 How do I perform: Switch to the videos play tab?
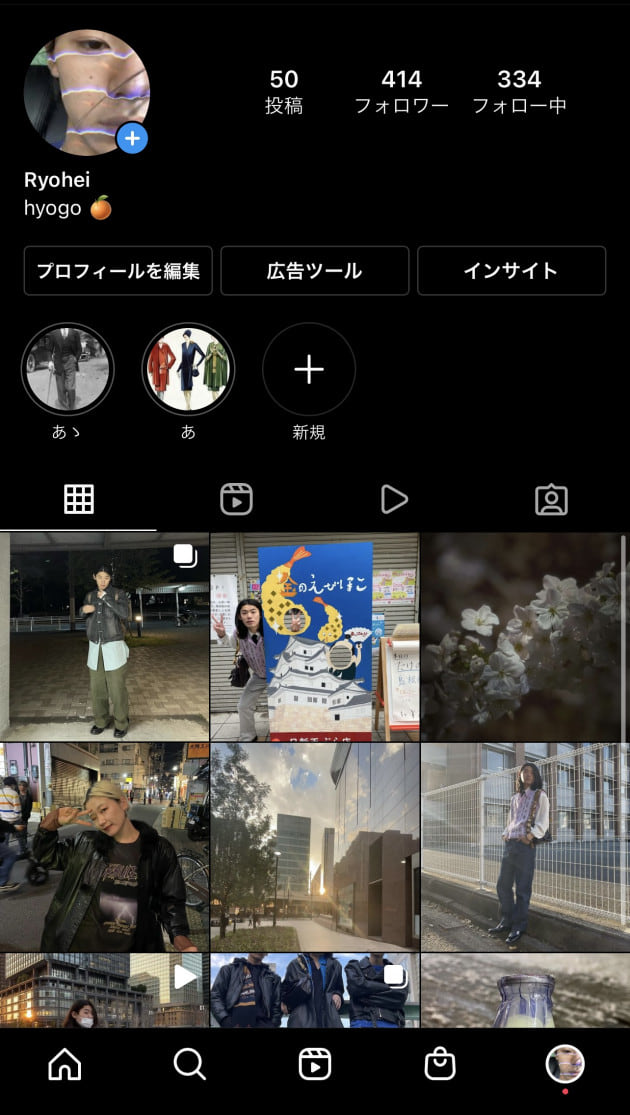tap(394, 499)
